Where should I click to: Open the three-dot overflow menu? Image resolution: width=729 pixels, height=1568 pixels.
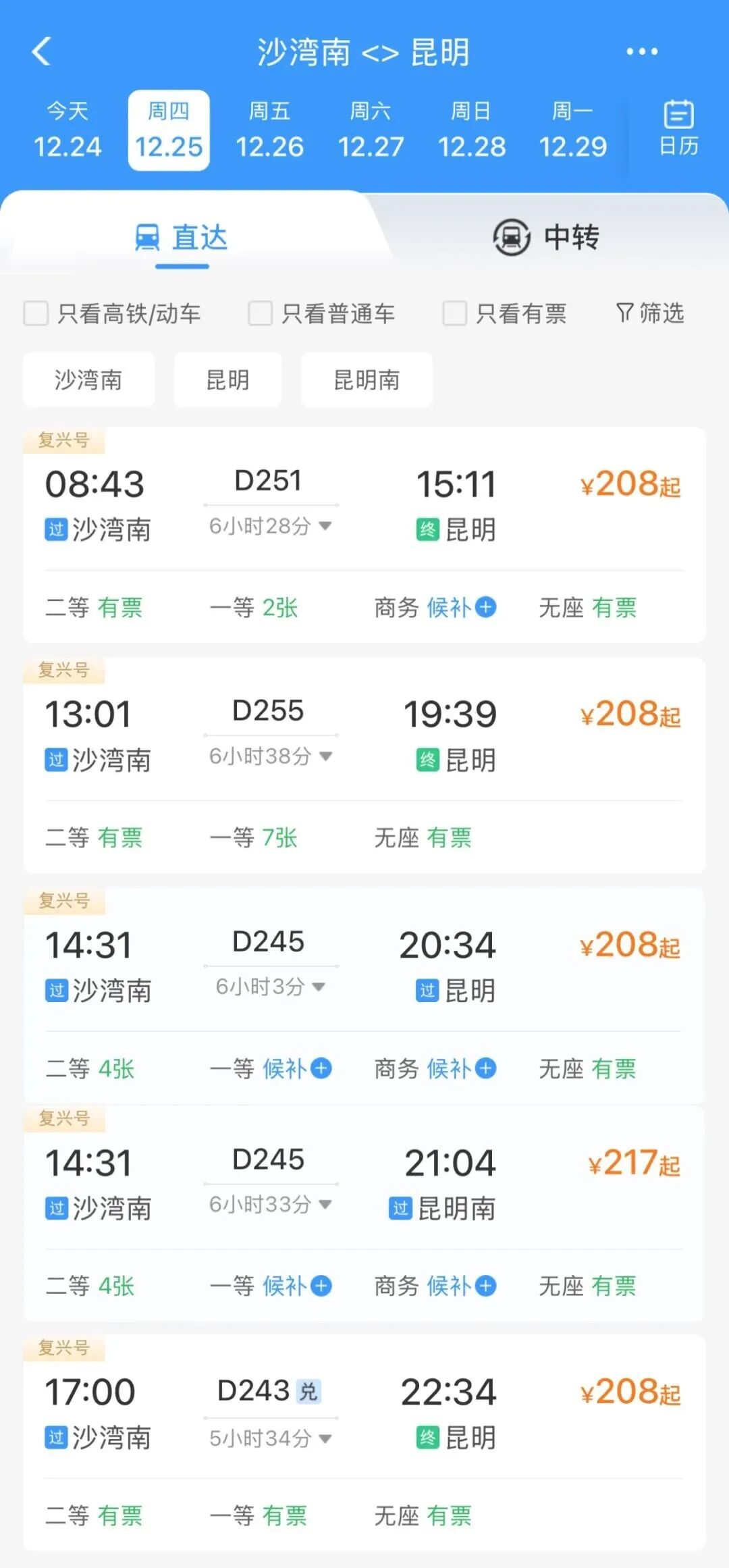[x=641, y=51]
